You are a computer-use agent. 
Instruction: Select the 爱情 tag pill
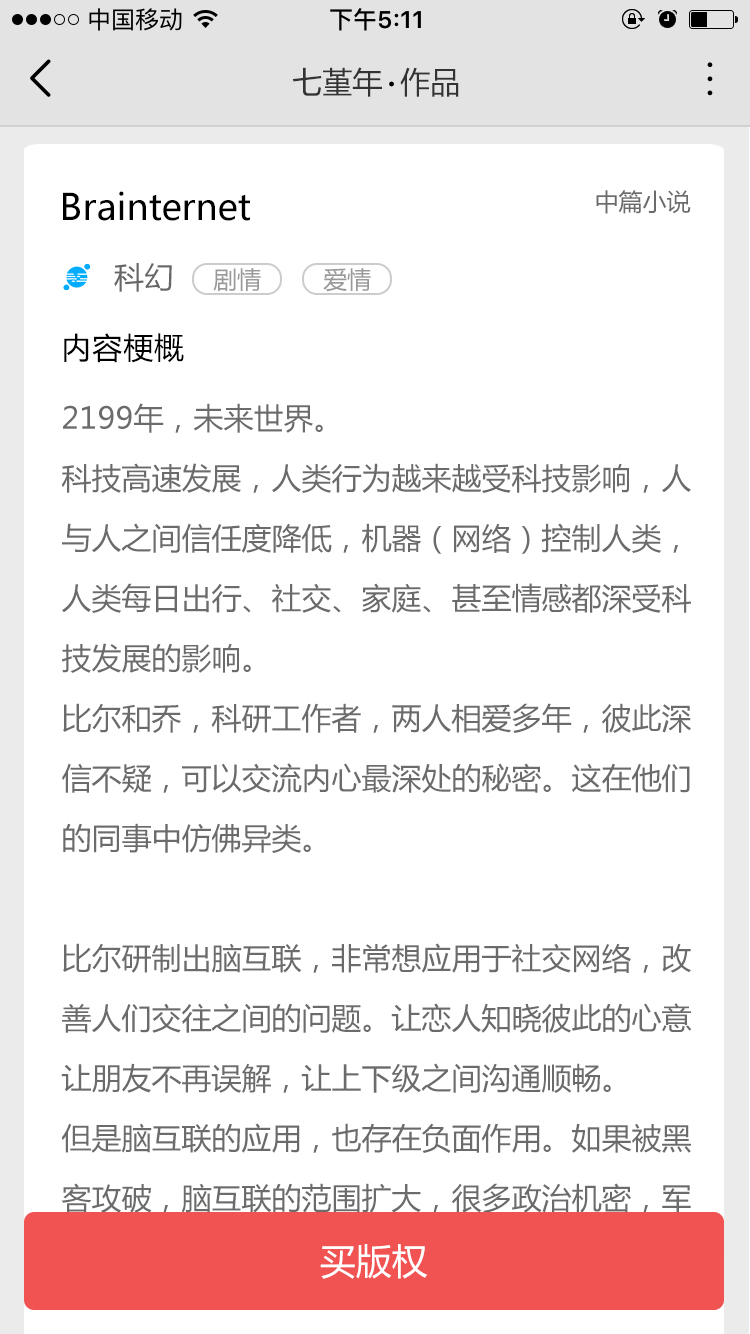pos(346,279)
